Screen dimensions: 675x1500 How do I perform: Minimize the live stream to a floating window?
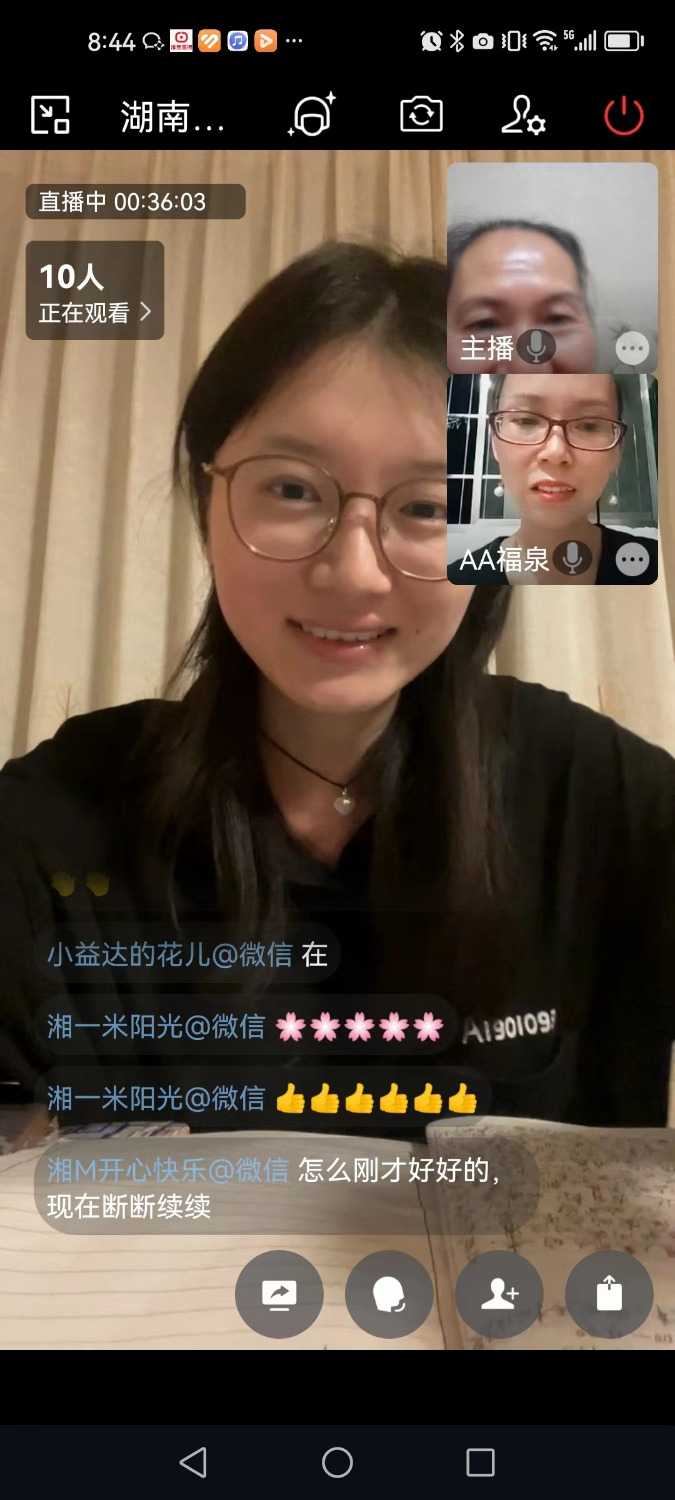click(x=50, y=115)
